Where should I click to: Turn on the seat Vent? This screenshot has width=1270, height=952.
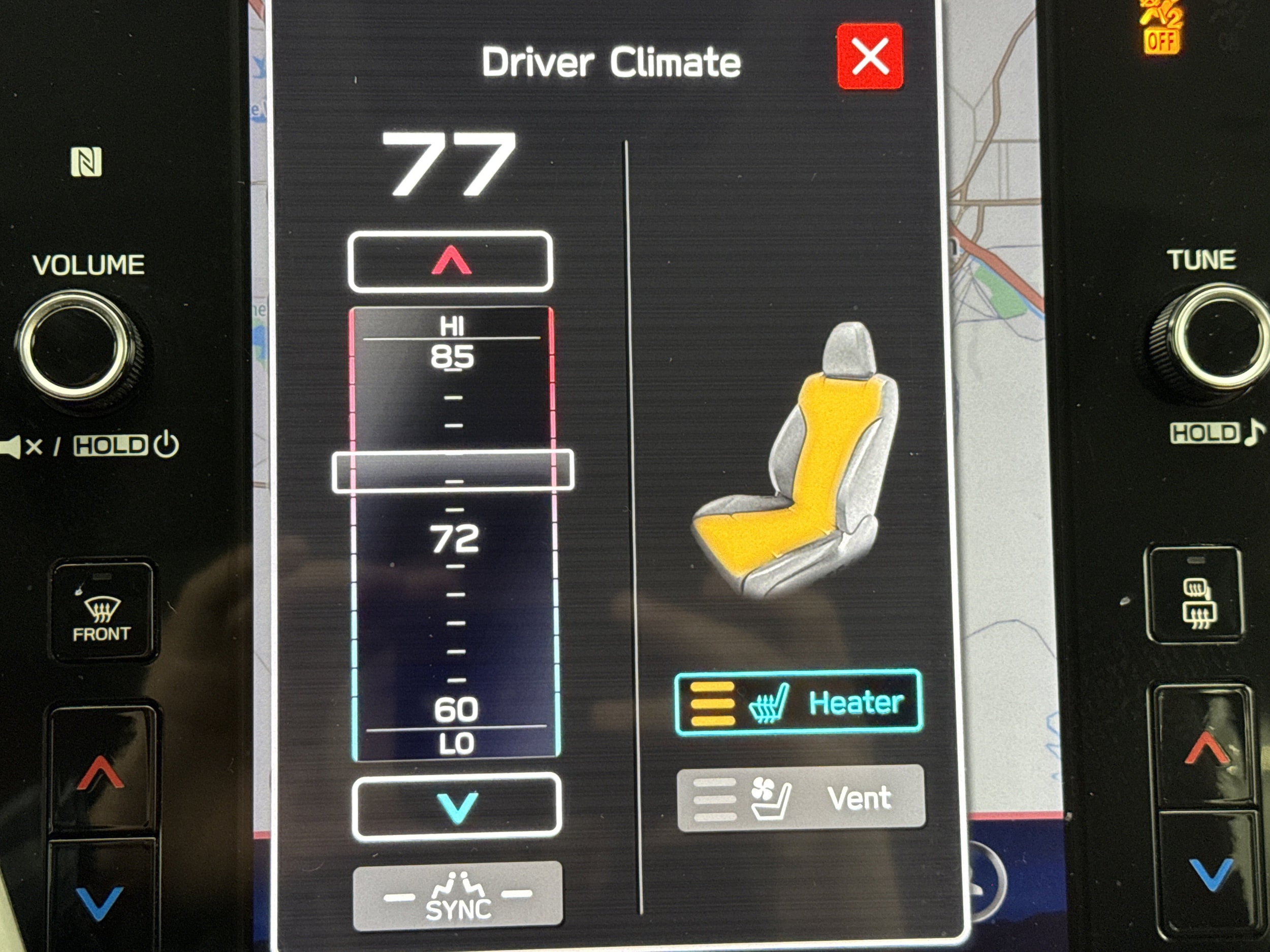(x=801, y=798)
